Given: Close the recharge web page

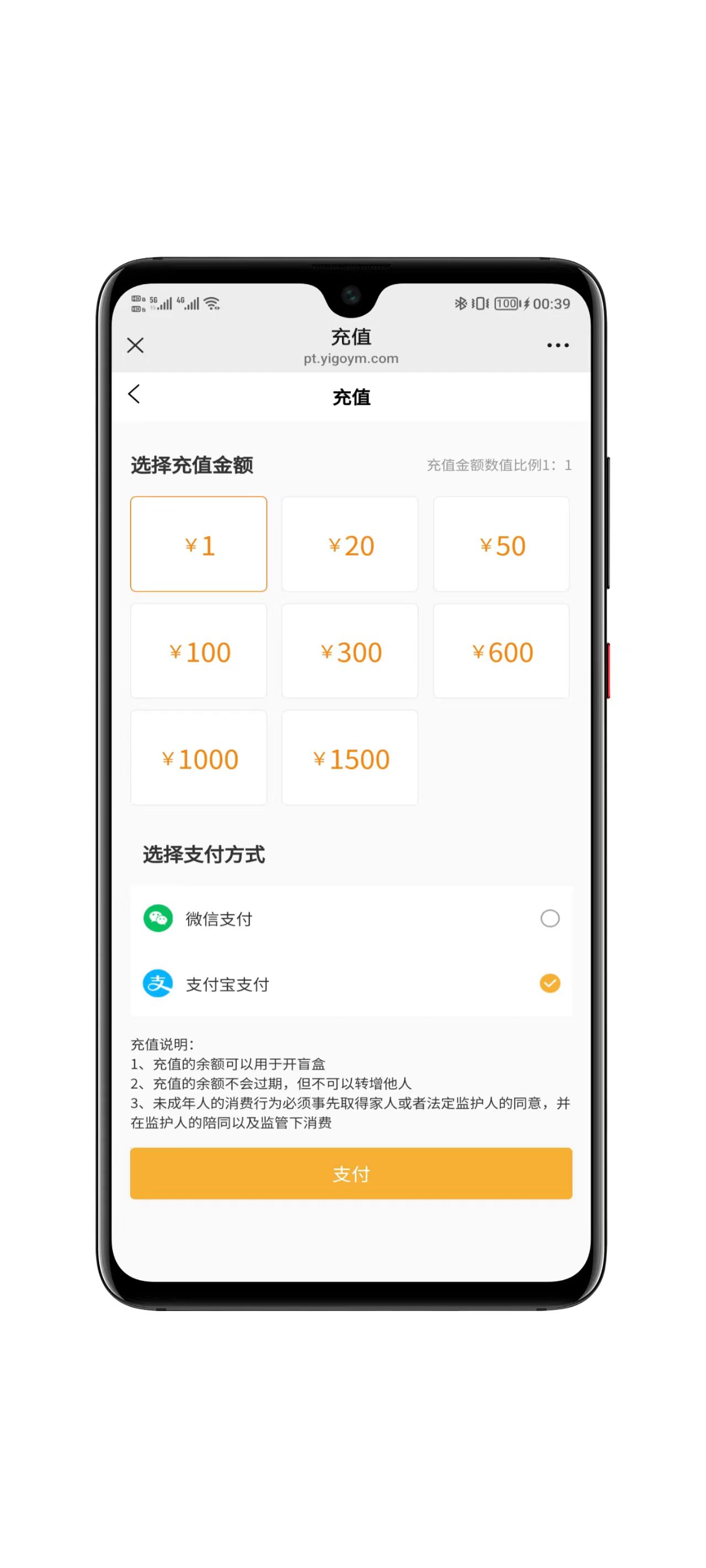Looking at the screenshot, I should click(135, 345).
